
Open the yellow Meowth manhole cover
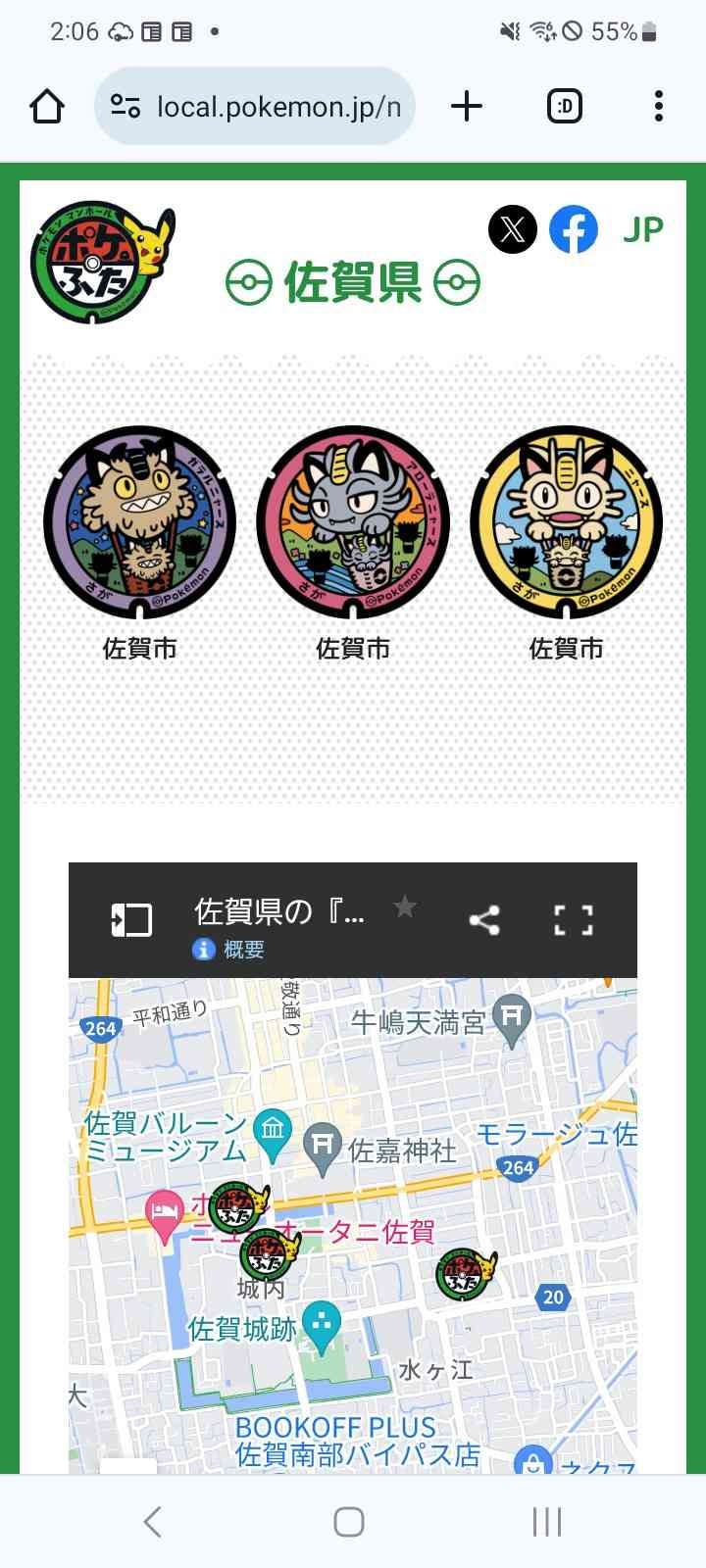click(566, 522)
